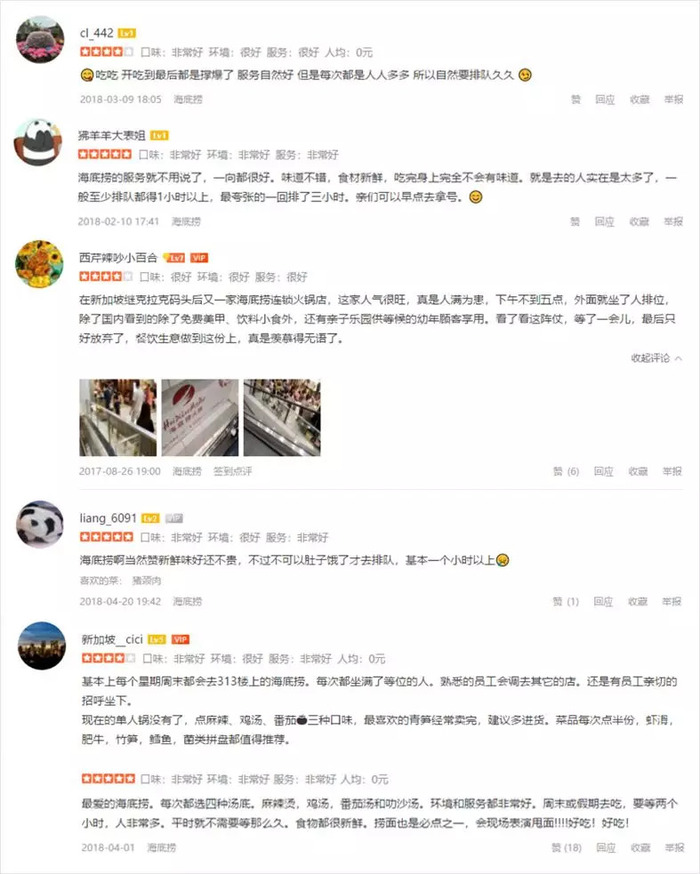Like liang_6091's review
This screenshot has height=874, width=700.
565,602
